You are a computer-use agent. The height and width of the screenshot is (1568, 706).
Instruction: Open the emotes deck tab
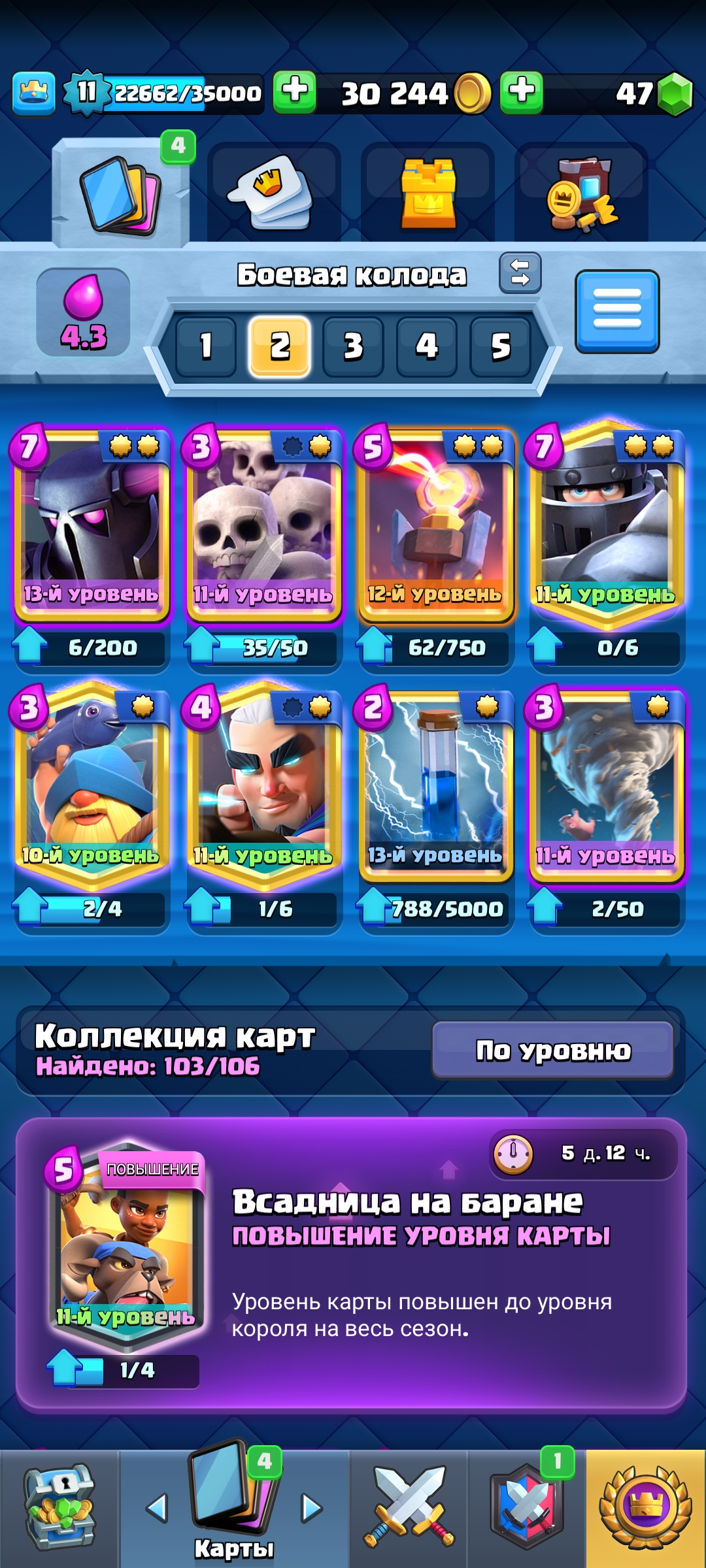[x=274, y=192]
